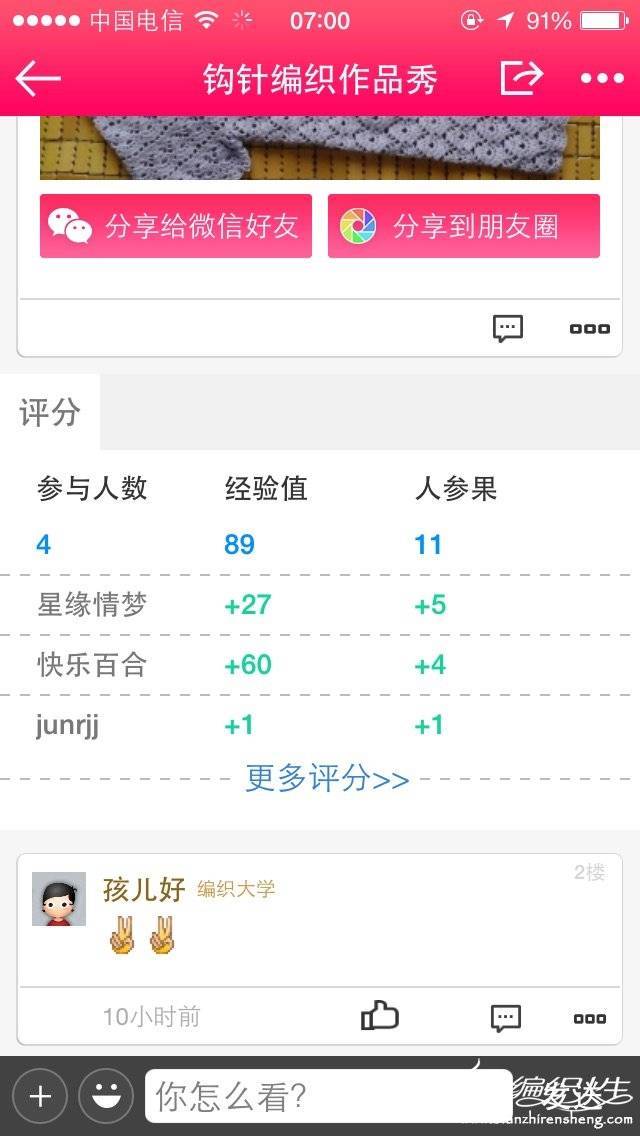Open more options under the main post

coord(589,328)
